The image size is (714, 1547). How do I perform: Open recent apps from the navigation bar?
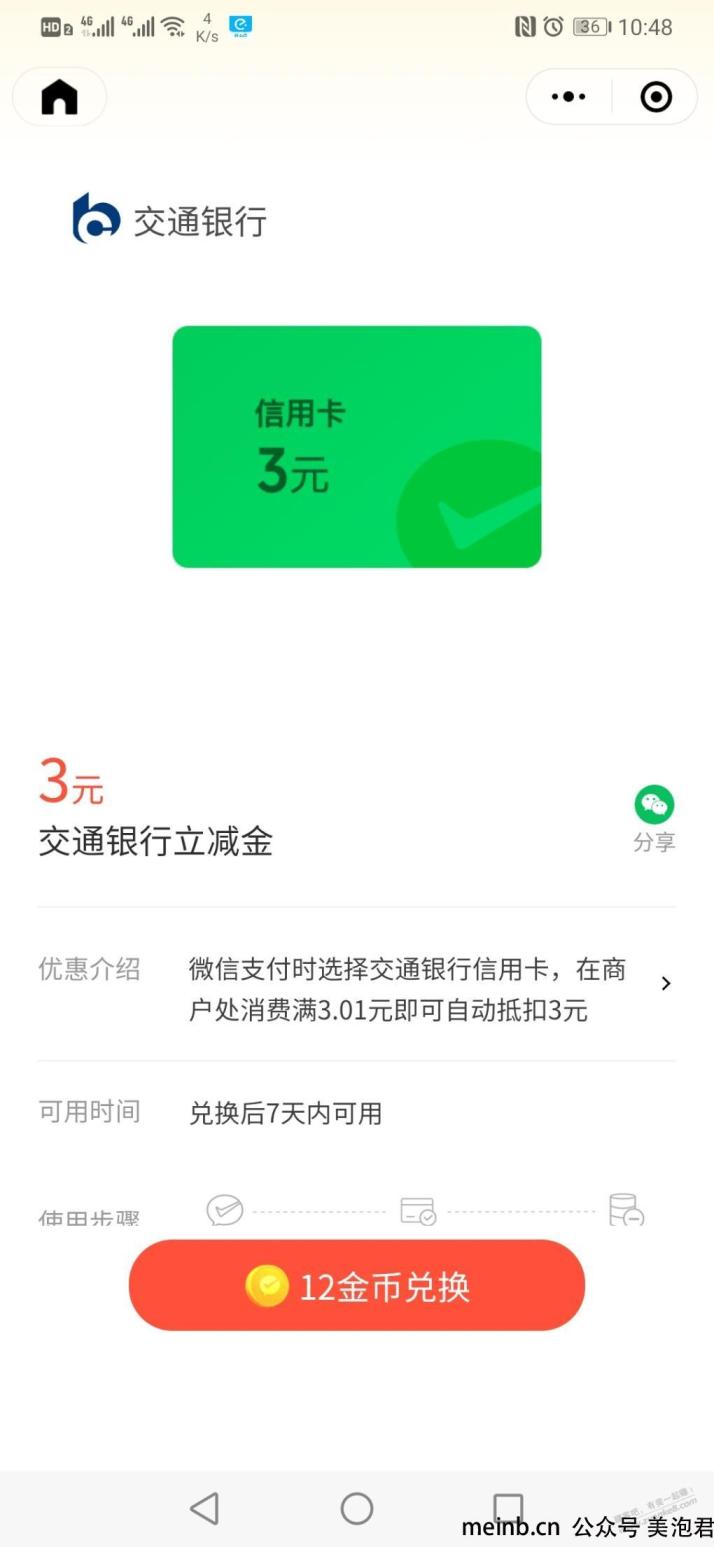[508, 1508]
